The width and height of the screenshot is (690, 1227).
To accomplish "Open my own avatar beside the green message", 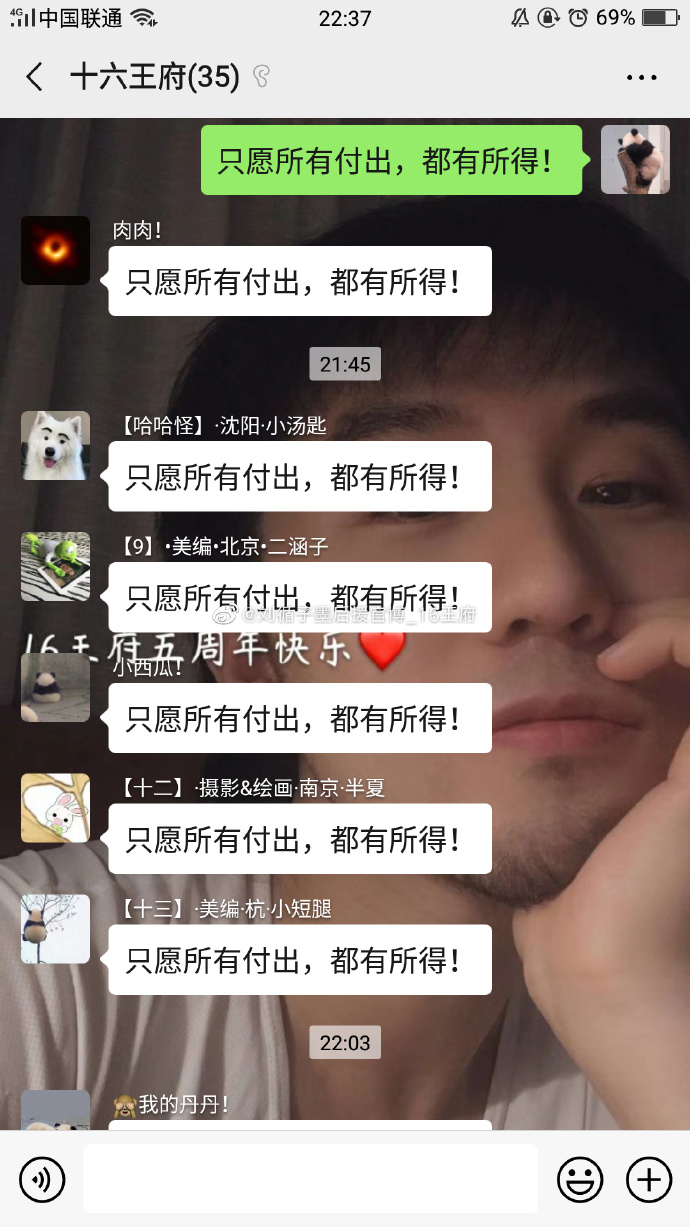I will [x=635, y=159].
